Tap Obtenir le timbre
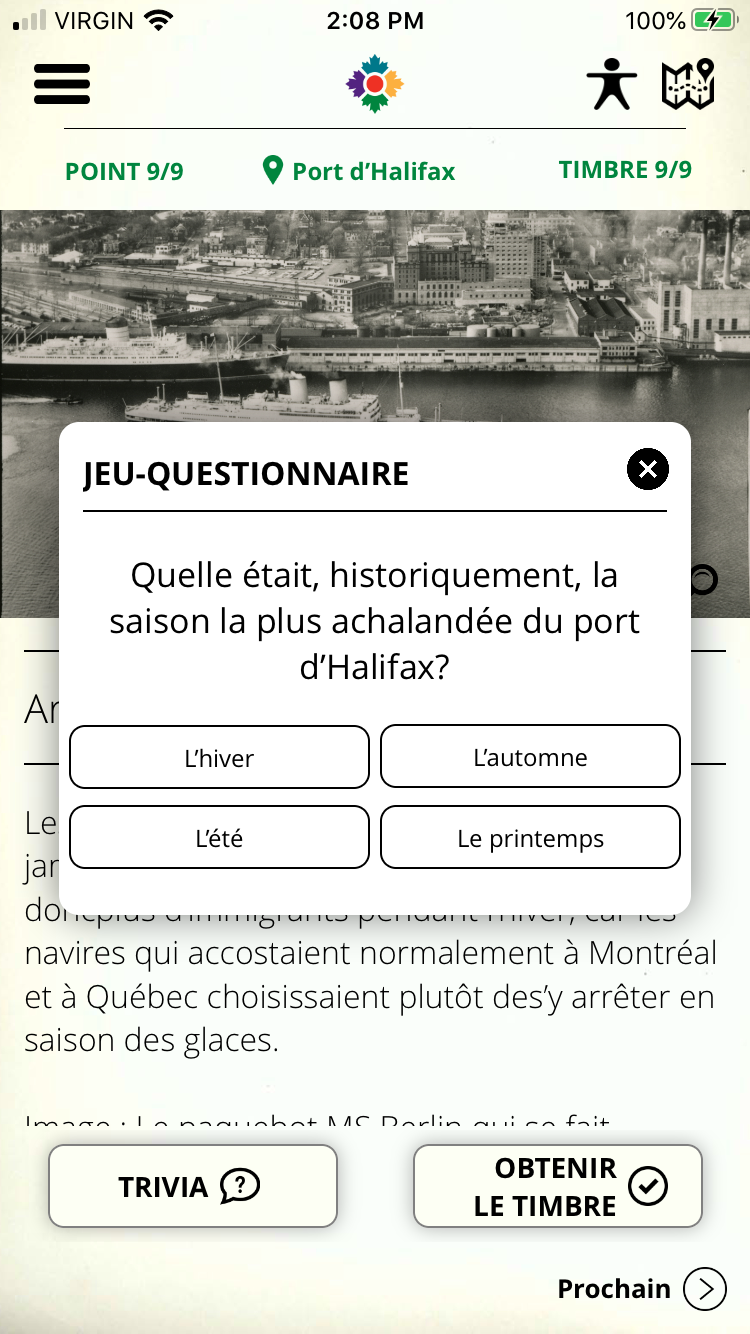The width and height of the screenshot is (750, 1334). point(558,1186)
